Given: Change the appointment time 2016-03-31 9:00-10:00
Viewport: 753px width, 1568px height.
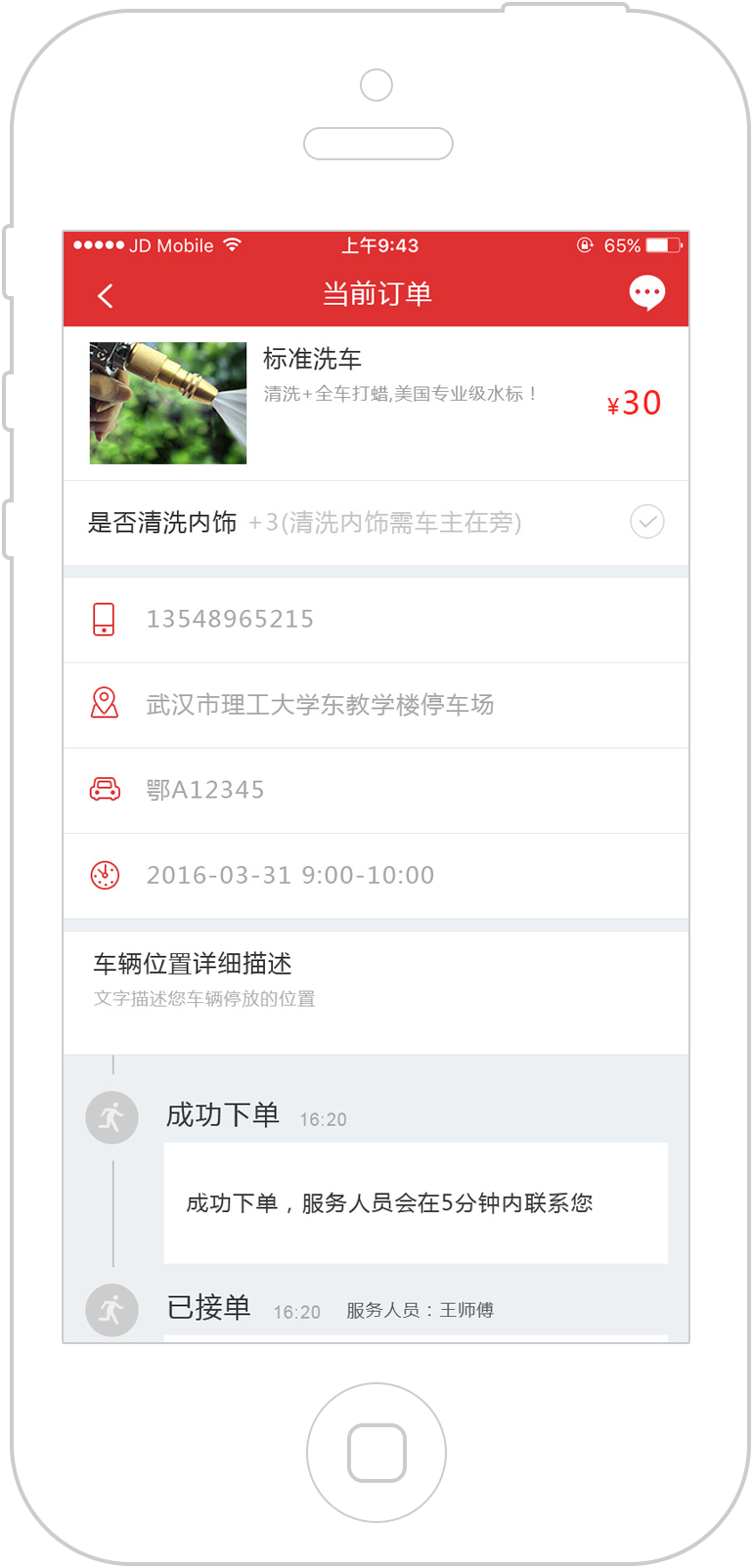Looking at the screenshot, I should point(376,875).
